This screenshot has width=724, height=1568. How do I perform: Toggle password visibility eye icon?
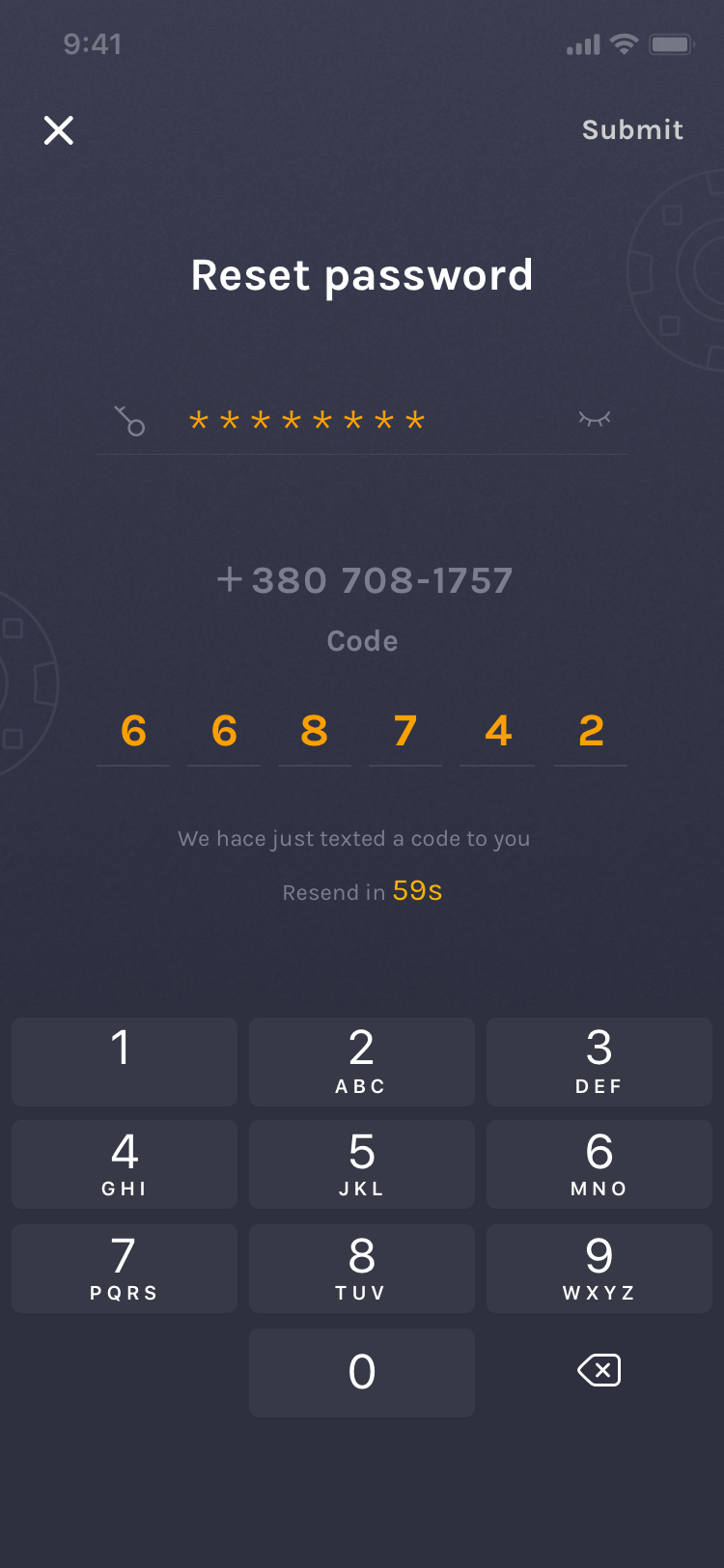coord(595,418)
